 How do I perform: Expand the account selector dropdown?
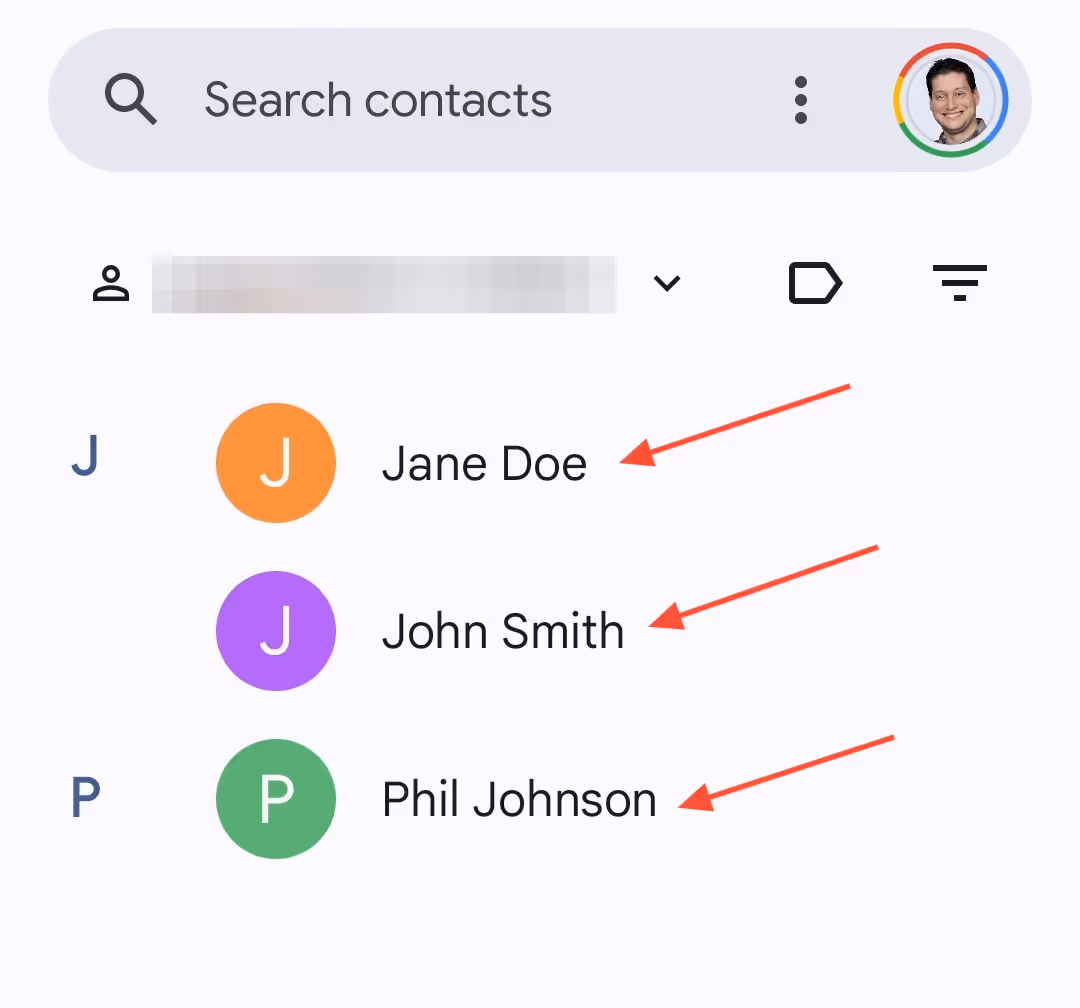(x=666, y=284)
